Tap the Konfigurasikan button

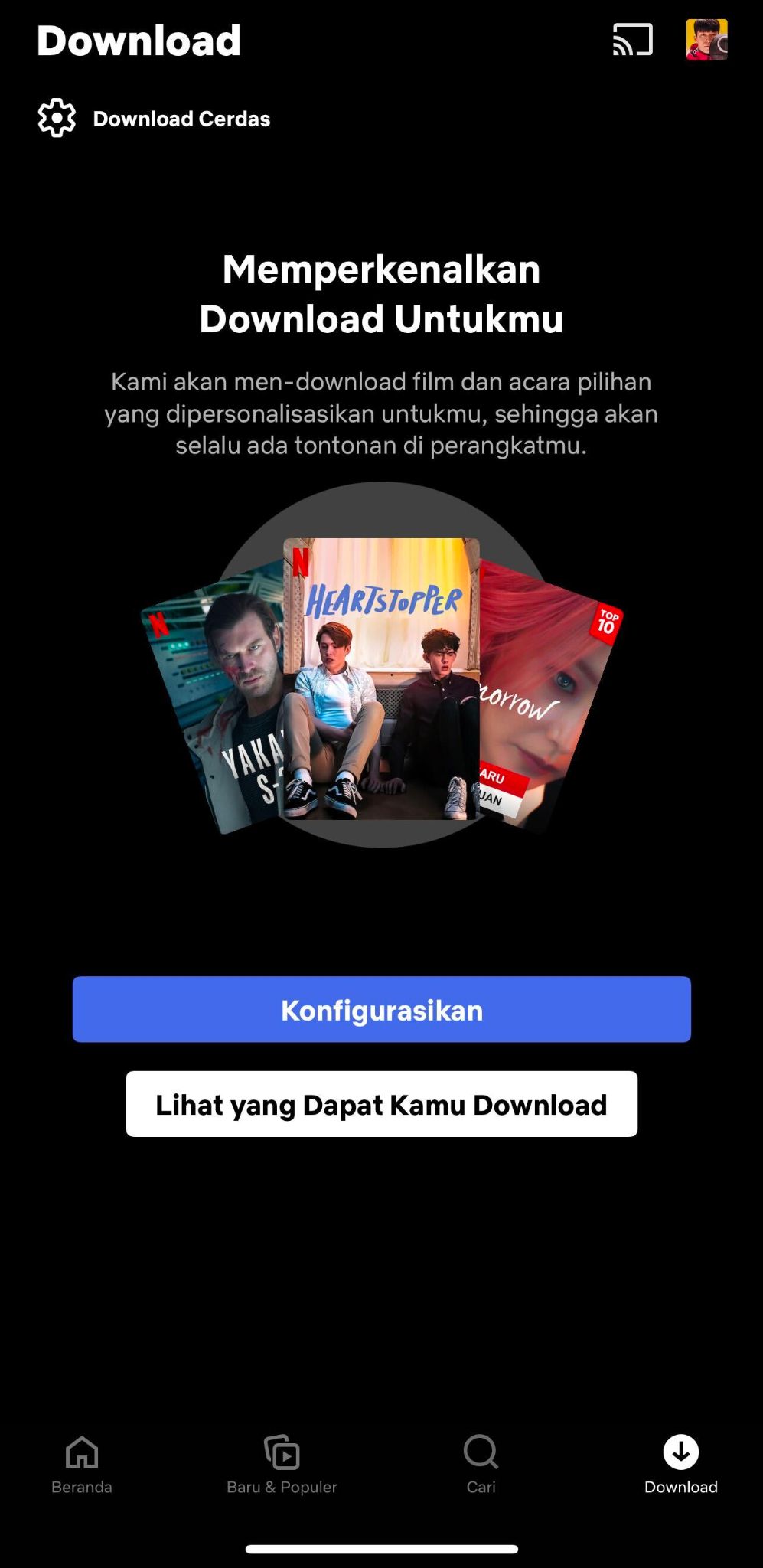[381, 1009]
